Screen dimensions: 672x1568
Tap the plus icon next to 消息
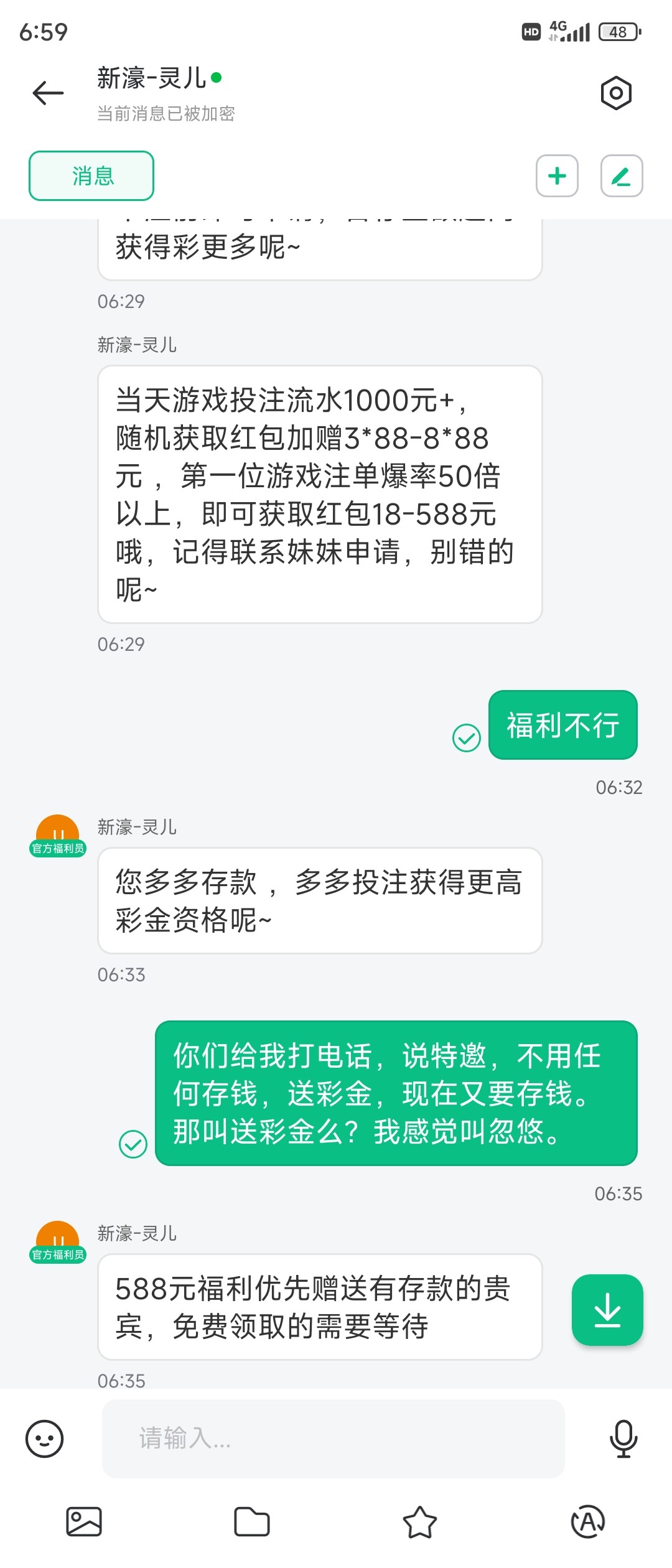pyautogui.click(x=557, y=176)
